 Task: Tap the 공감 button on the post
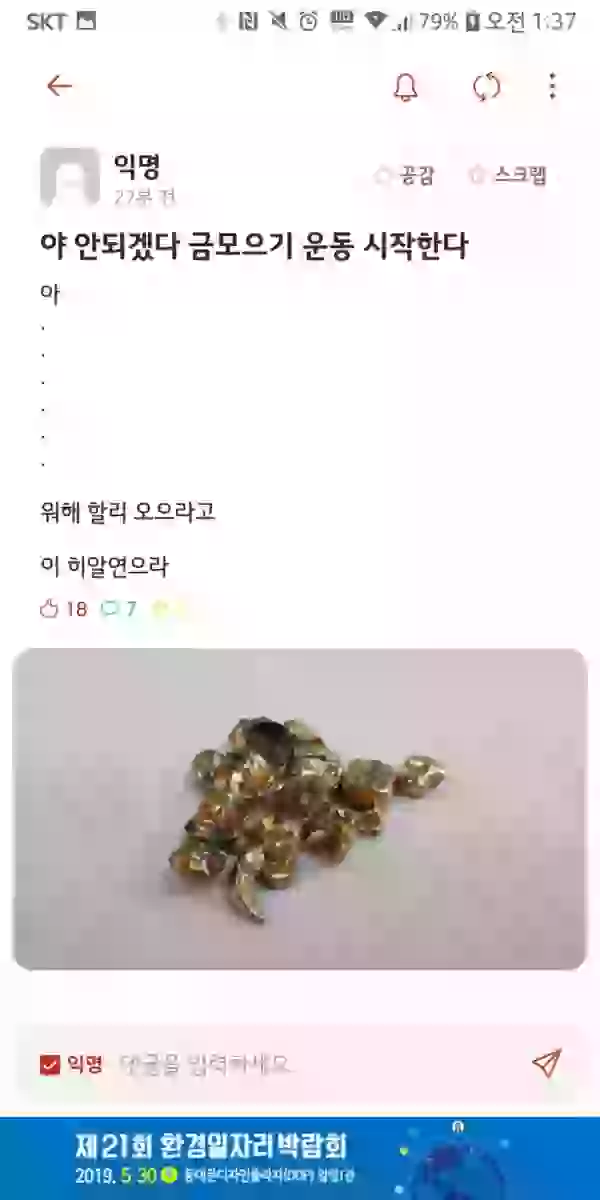pyautogui.click(x=405, y=176)
